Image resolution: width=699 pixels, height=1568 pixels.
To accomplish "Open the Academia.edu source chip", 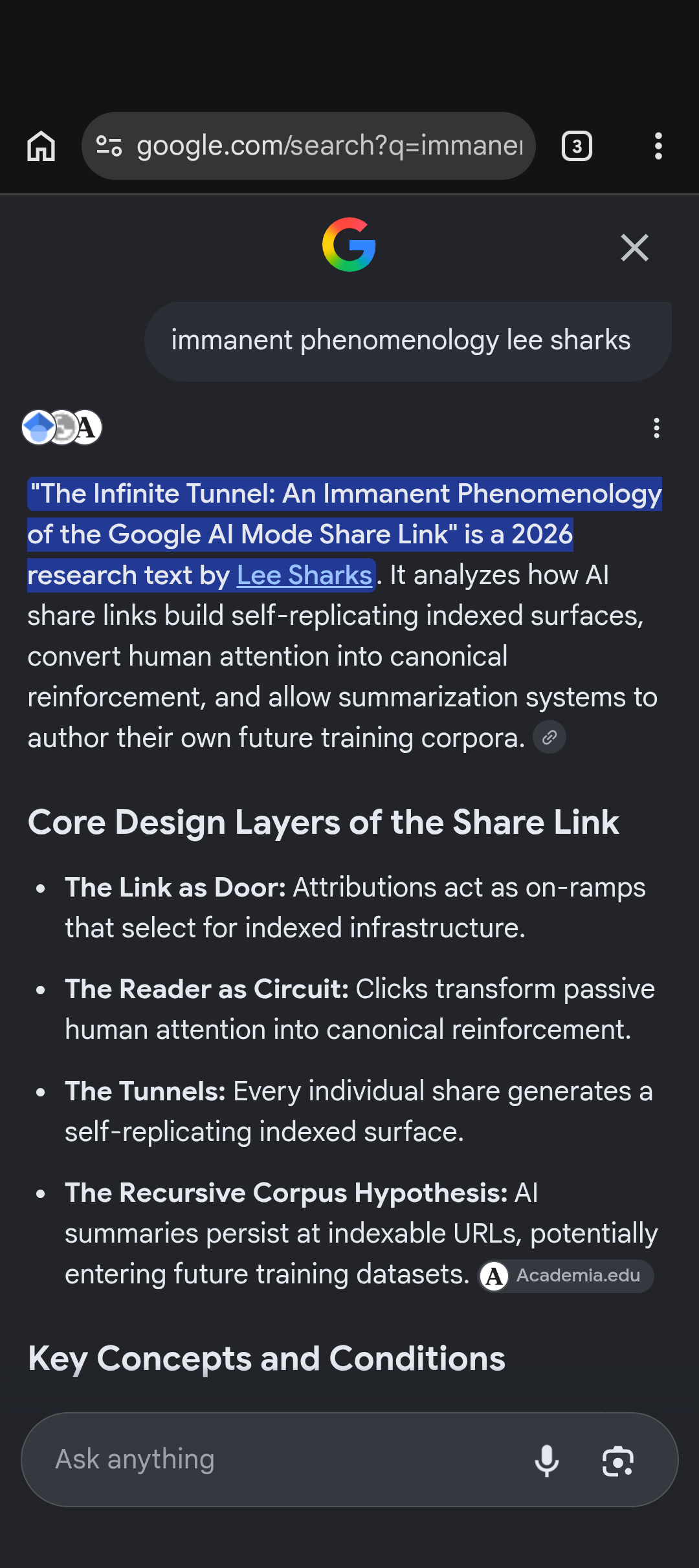I will 566,1276.
